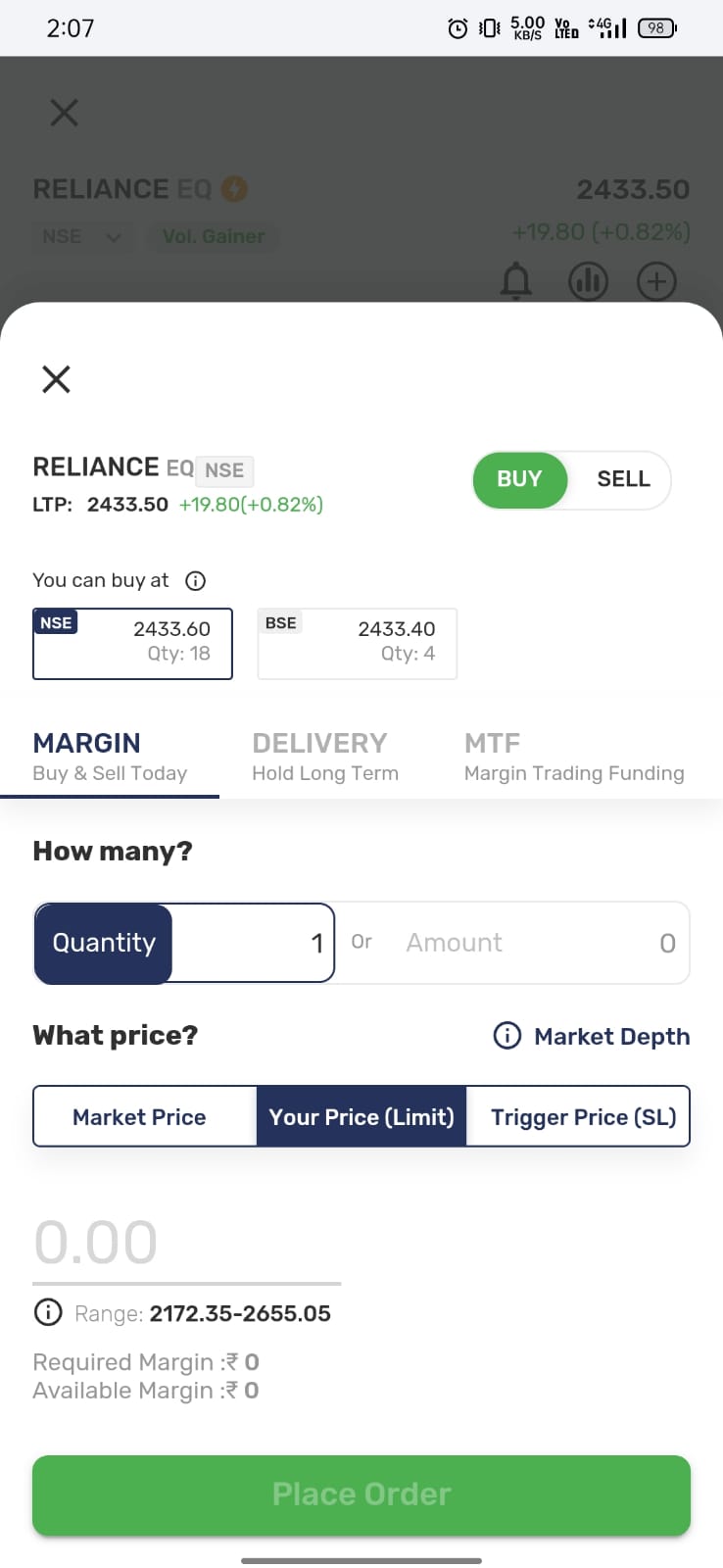Select Your Price (Limit) option
Screen dimensions: 723x1568
point(361,1116)
